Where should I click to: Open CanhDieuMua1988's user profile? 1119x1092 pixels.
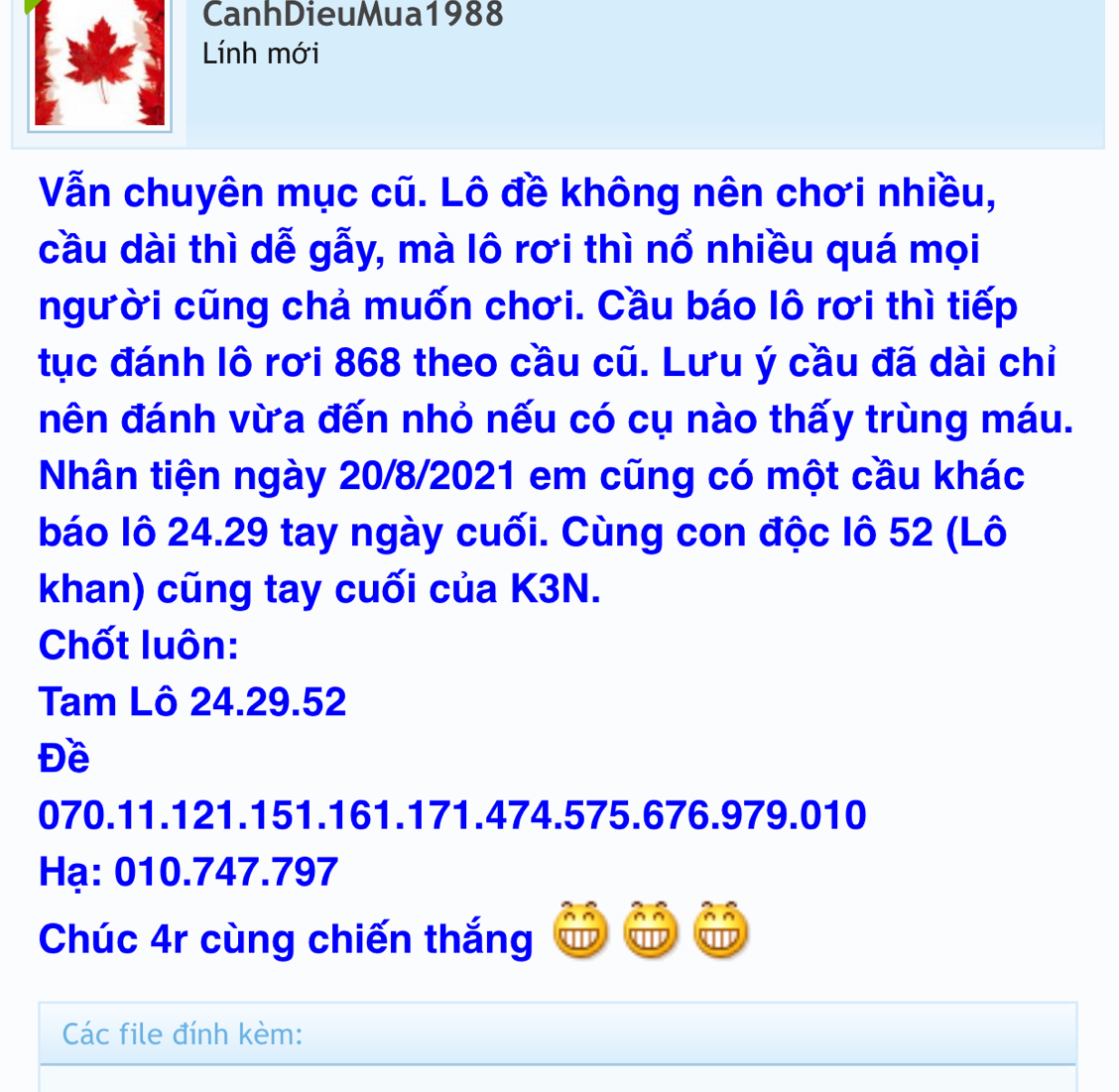tap(352, 15)
